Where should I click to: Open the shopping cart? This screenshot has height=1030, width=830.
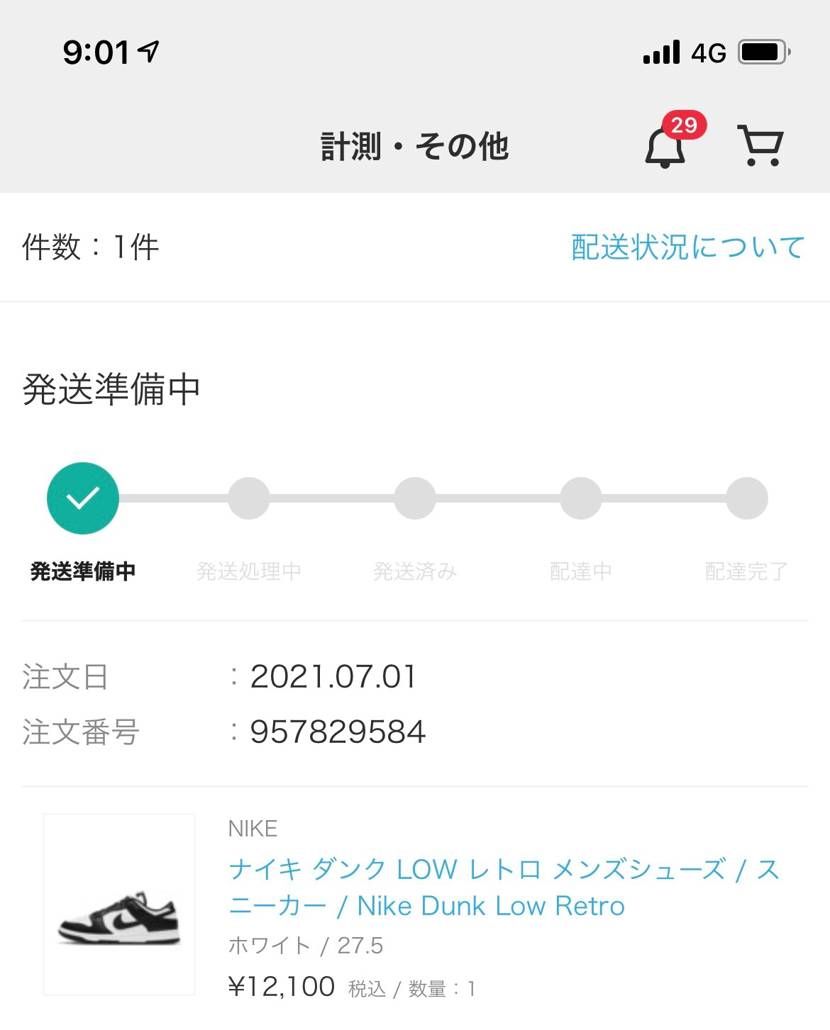(760, 147)
